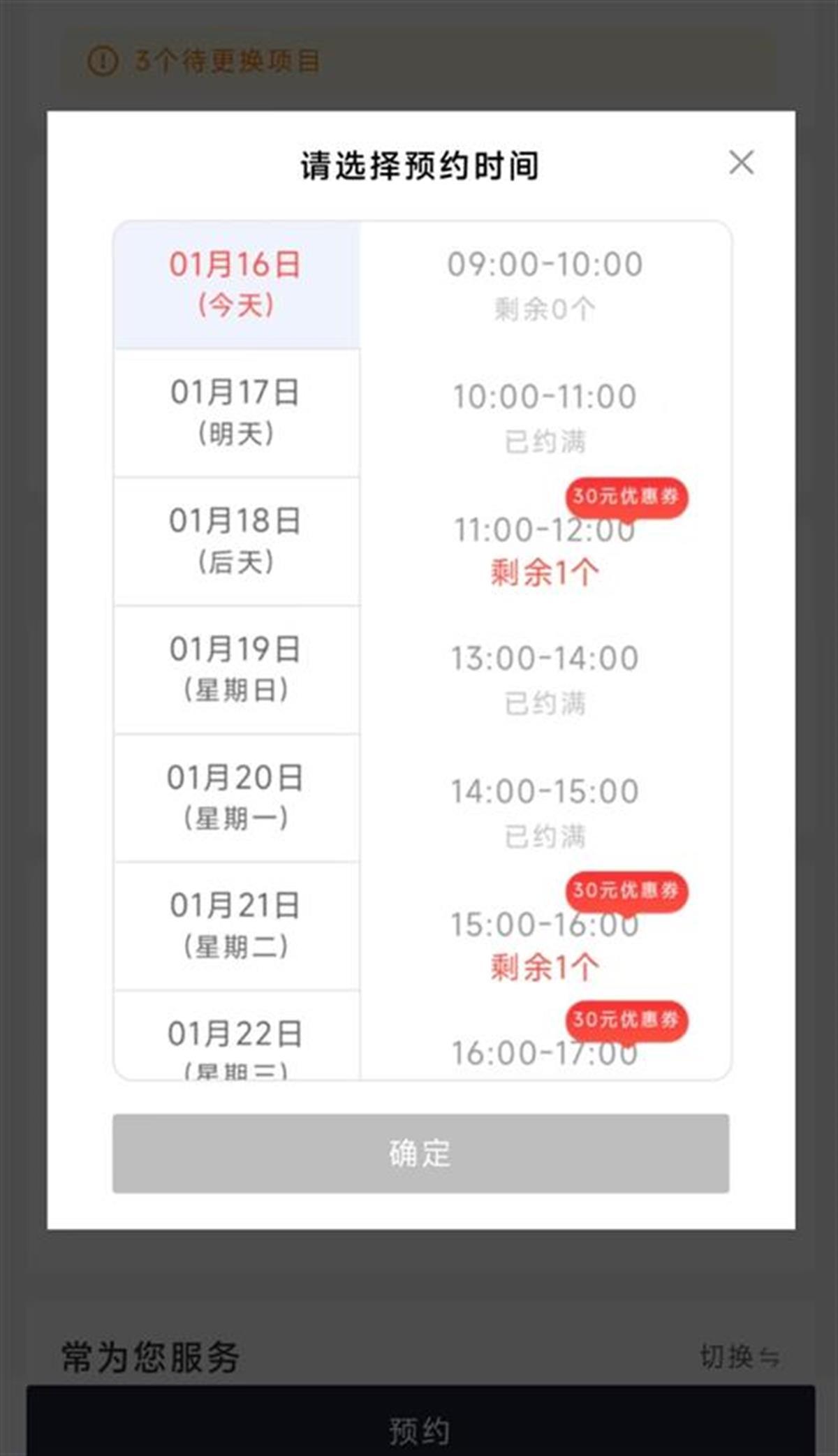Screen dimensions: 838x1456
Task: Pick 01月19日 (星期日) date
Action: click(236, 669)
